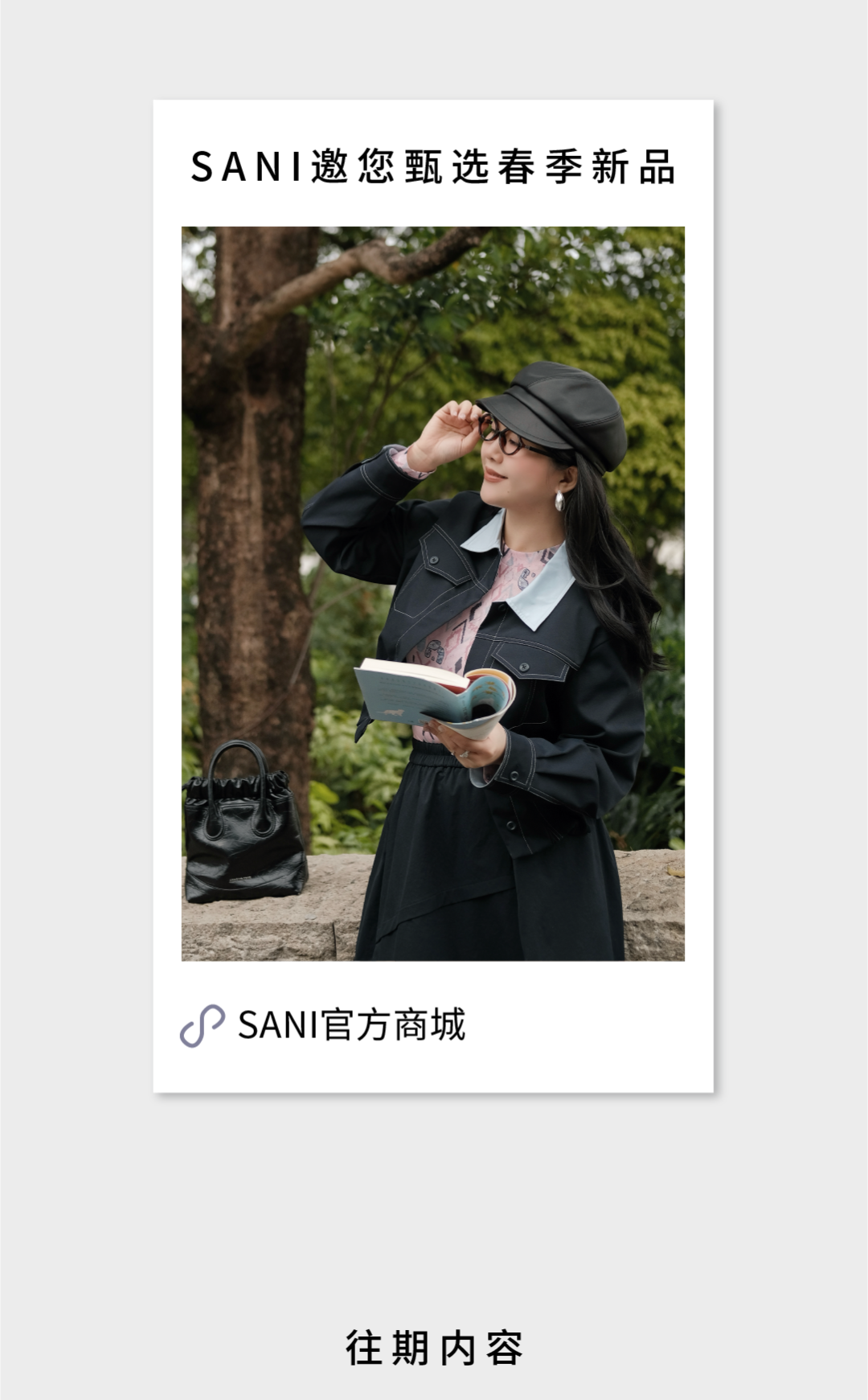Open the SANI官方商城 mini program card
Screen dimensions: 868x1400
(x=432, y=595)
